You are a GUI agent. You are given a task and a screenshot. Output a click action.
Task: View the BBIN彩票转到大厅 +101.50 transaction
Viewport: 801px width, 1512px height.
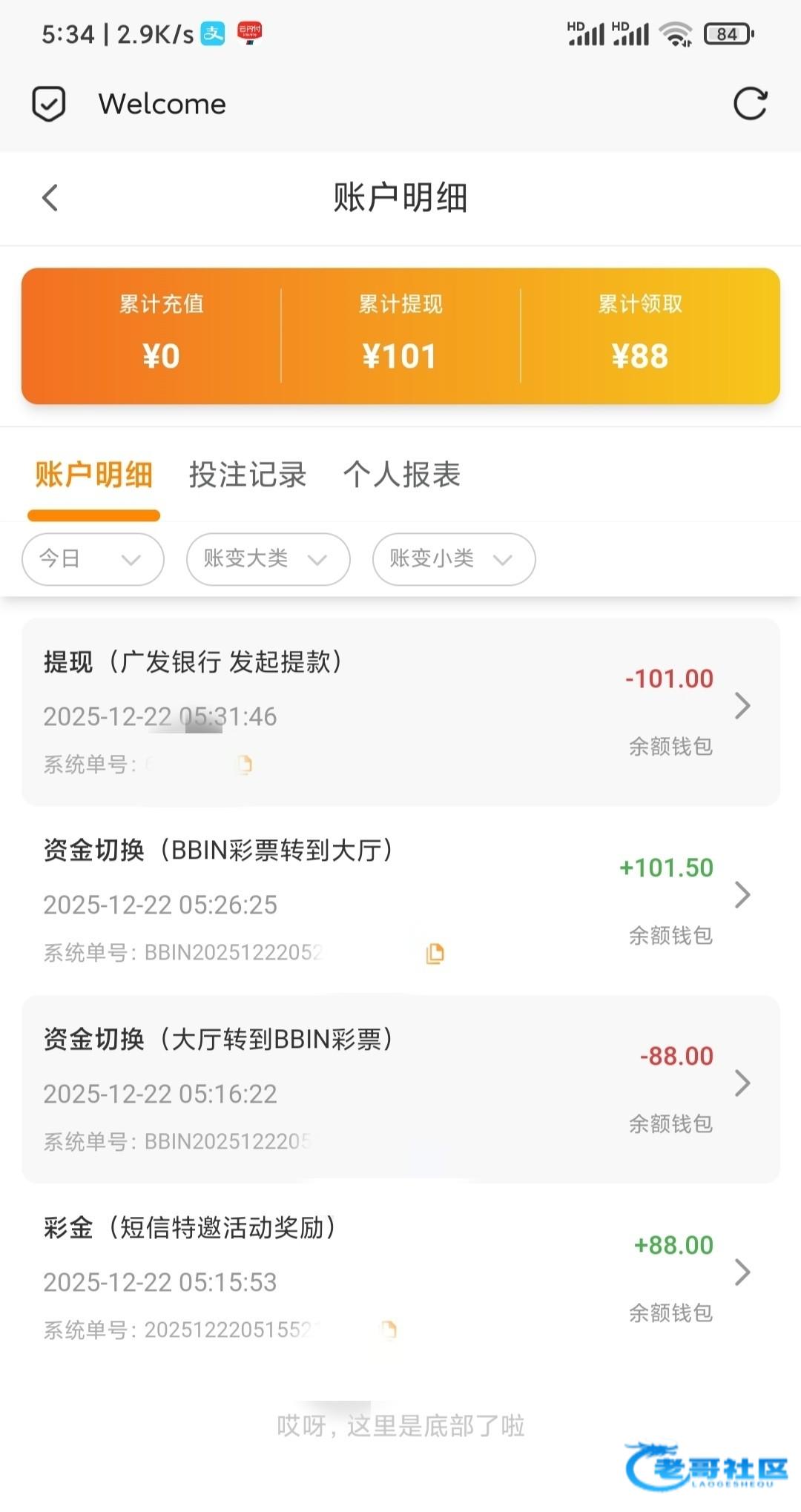pos(400,899)
